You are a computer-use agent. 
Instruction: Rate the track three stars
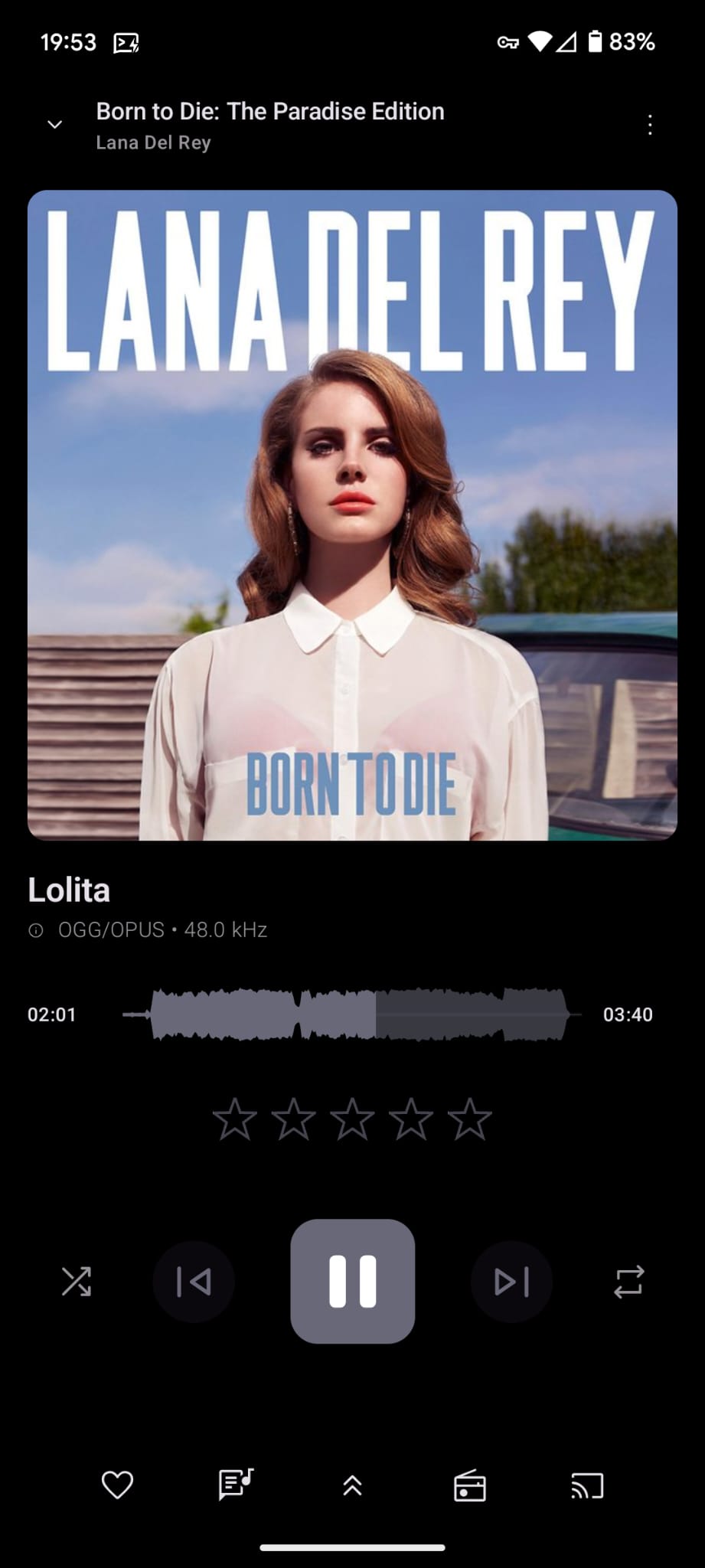352,1119
